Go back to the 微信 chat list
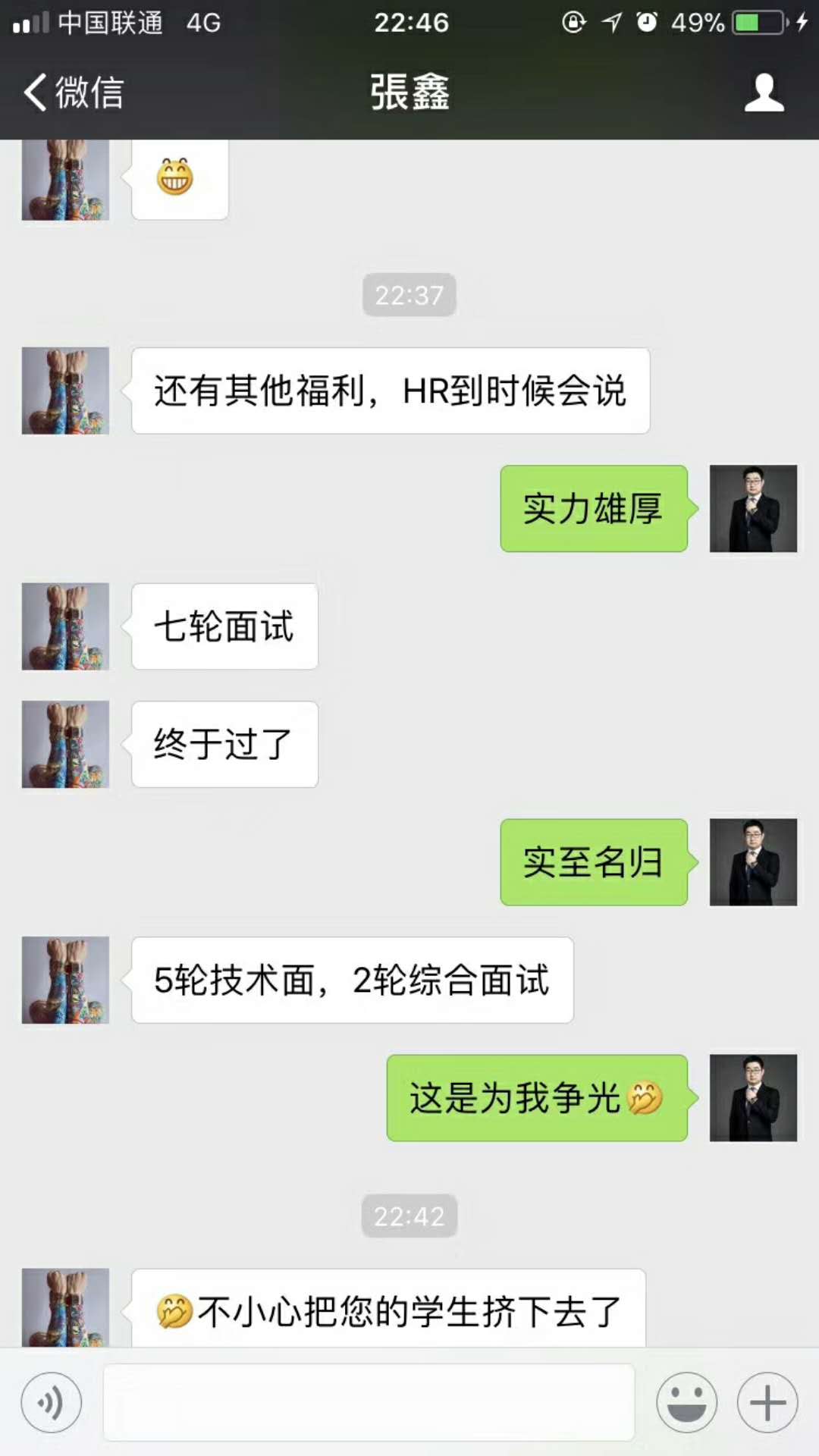This screenshot has width=819, height=1456. [73, 93]
